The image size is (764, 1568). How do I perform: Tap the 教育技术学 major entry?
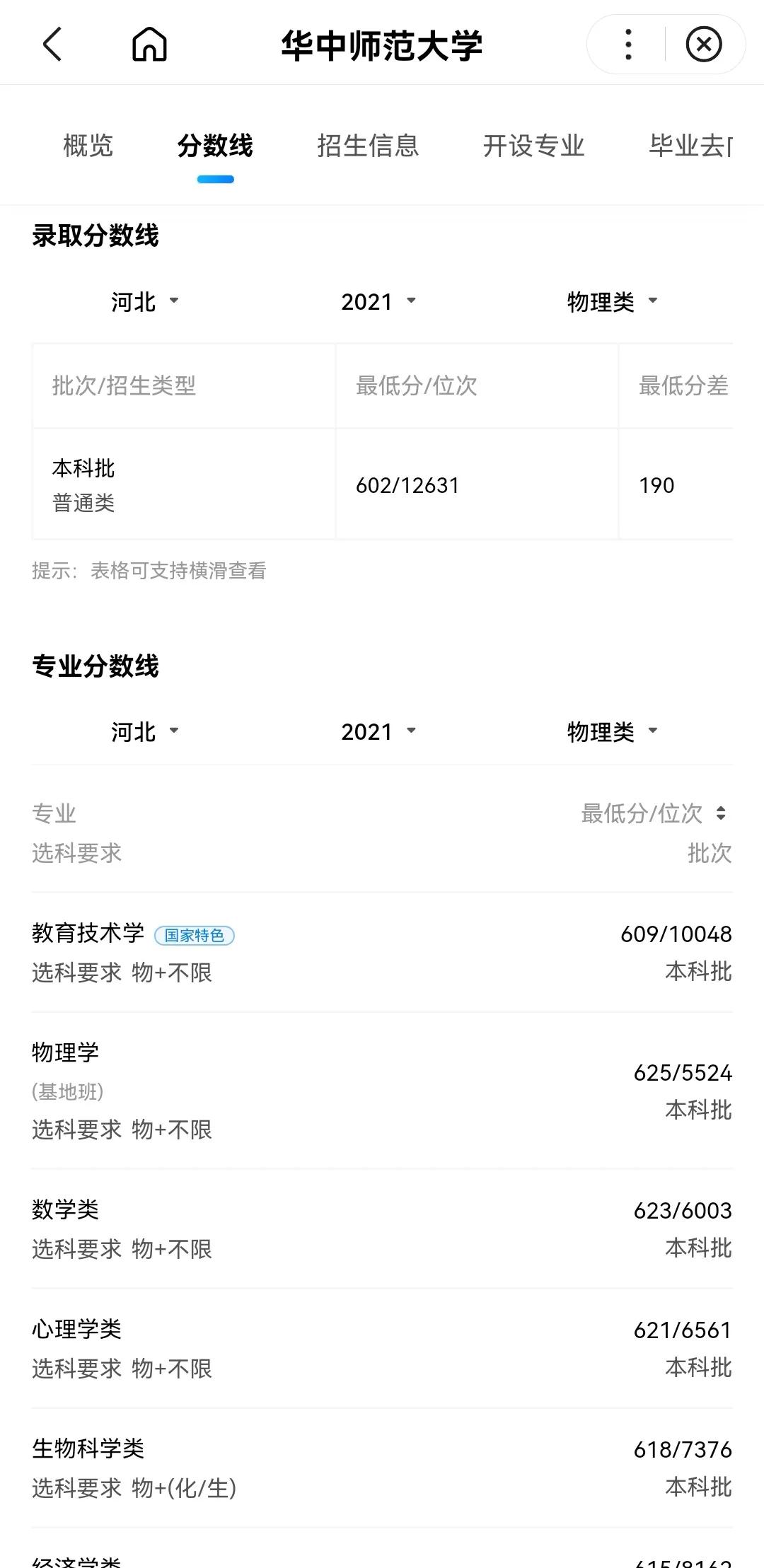point(88,934)
